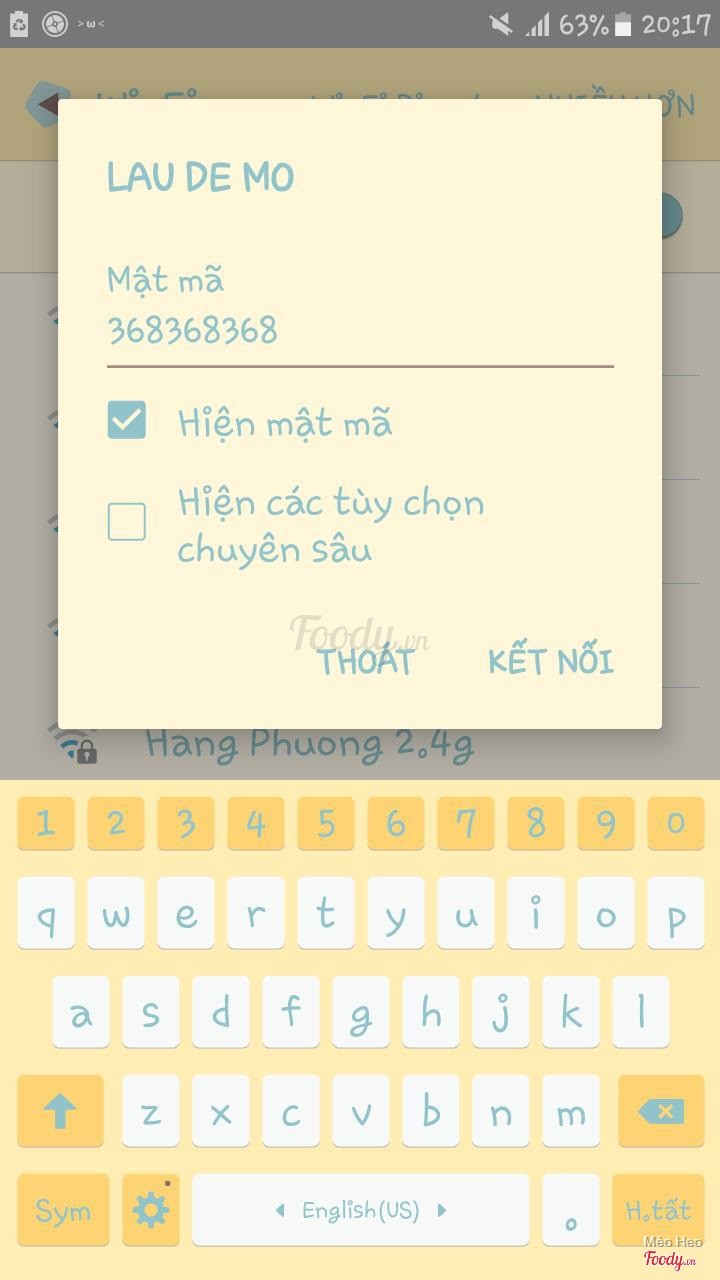Type digit 8 on number row
The image size is (720, 1280).
coord(536,823)
